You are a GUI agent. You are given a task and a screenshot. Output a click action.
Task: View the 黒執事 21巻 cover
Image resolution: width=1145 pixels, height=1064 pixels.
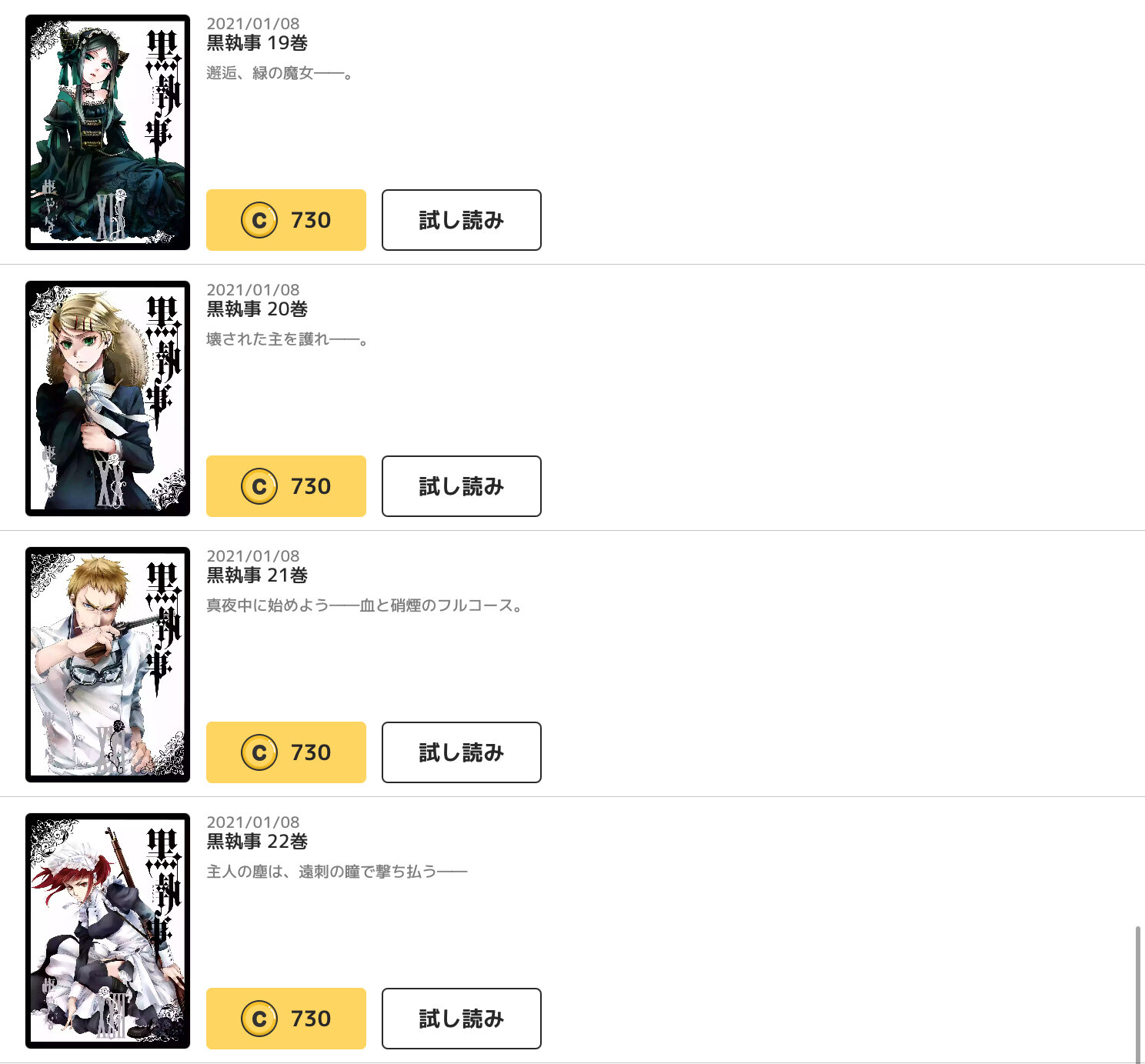coord(108,665)
